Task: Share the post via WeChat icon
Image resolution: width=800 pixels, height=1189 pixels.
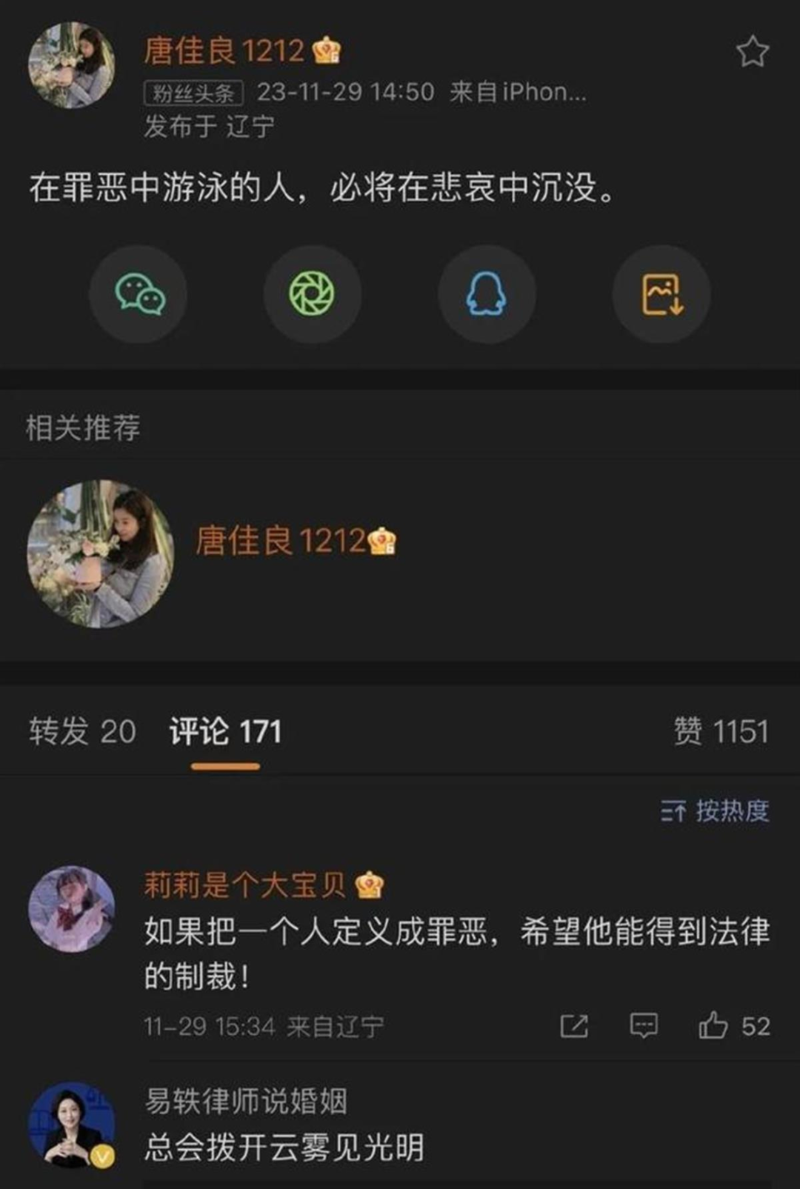Action: click(x=140, y=295)
